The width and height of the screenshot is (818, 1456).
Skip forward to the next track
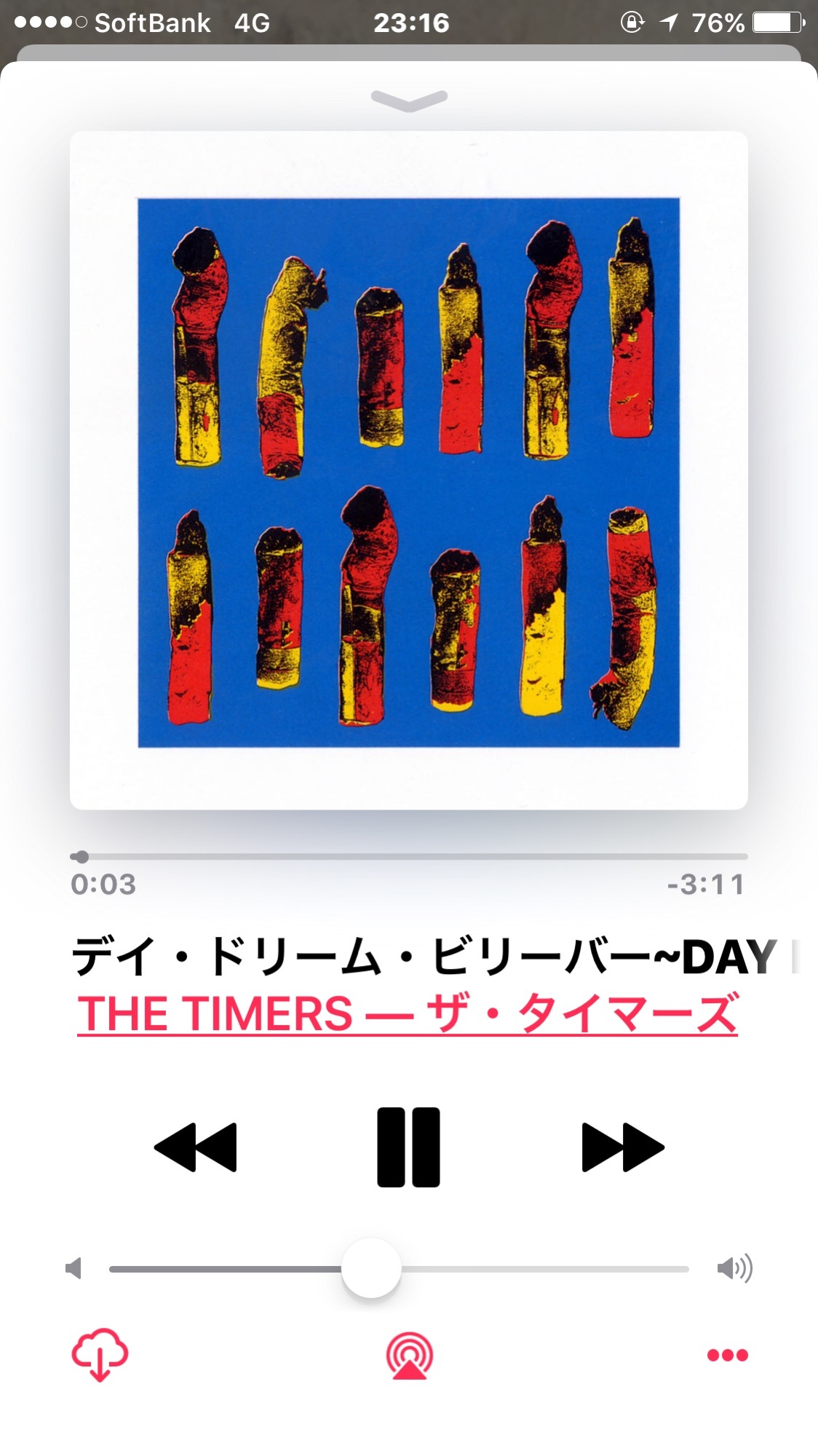click(x=623, y=1147)
